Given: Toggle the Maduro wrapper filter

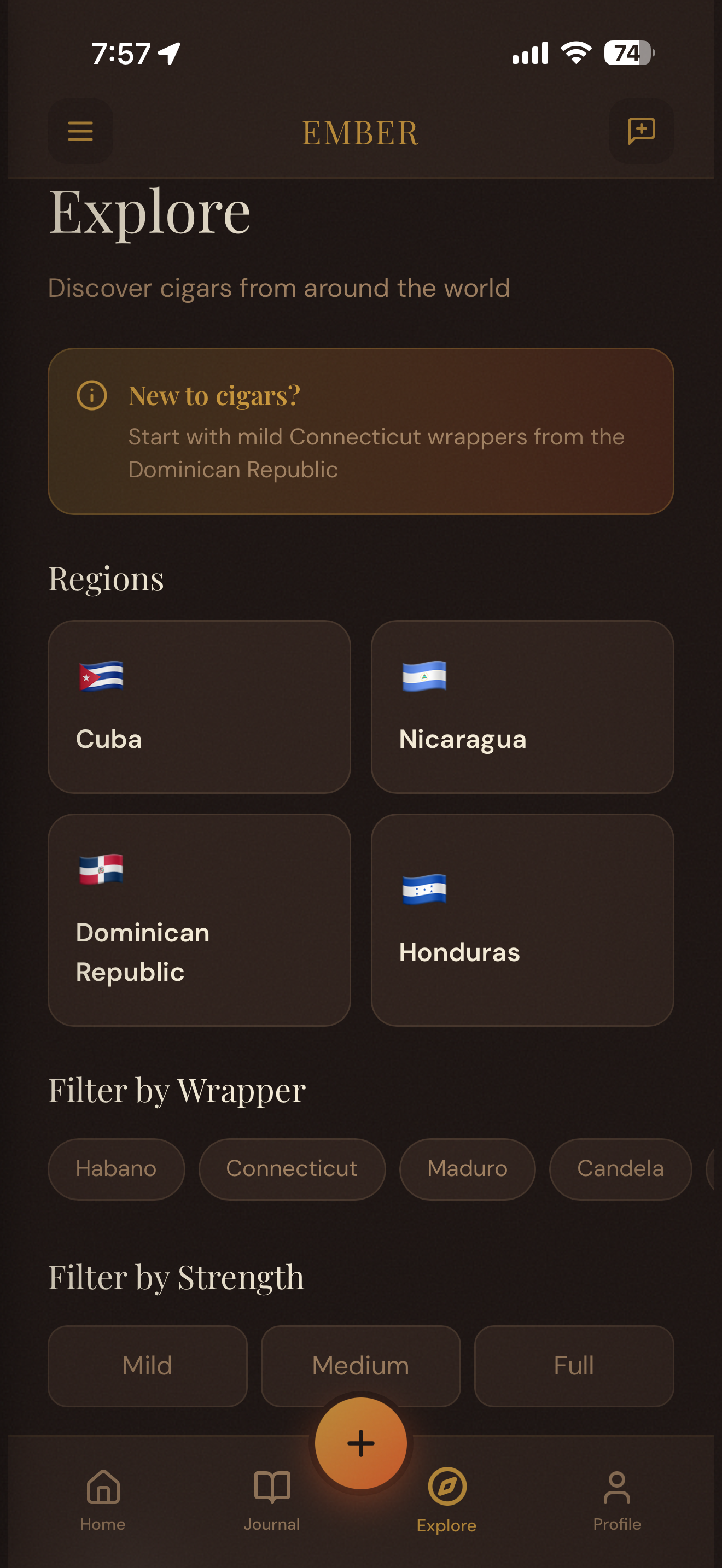Looking at the screenshot, I should coord(467,1169).
